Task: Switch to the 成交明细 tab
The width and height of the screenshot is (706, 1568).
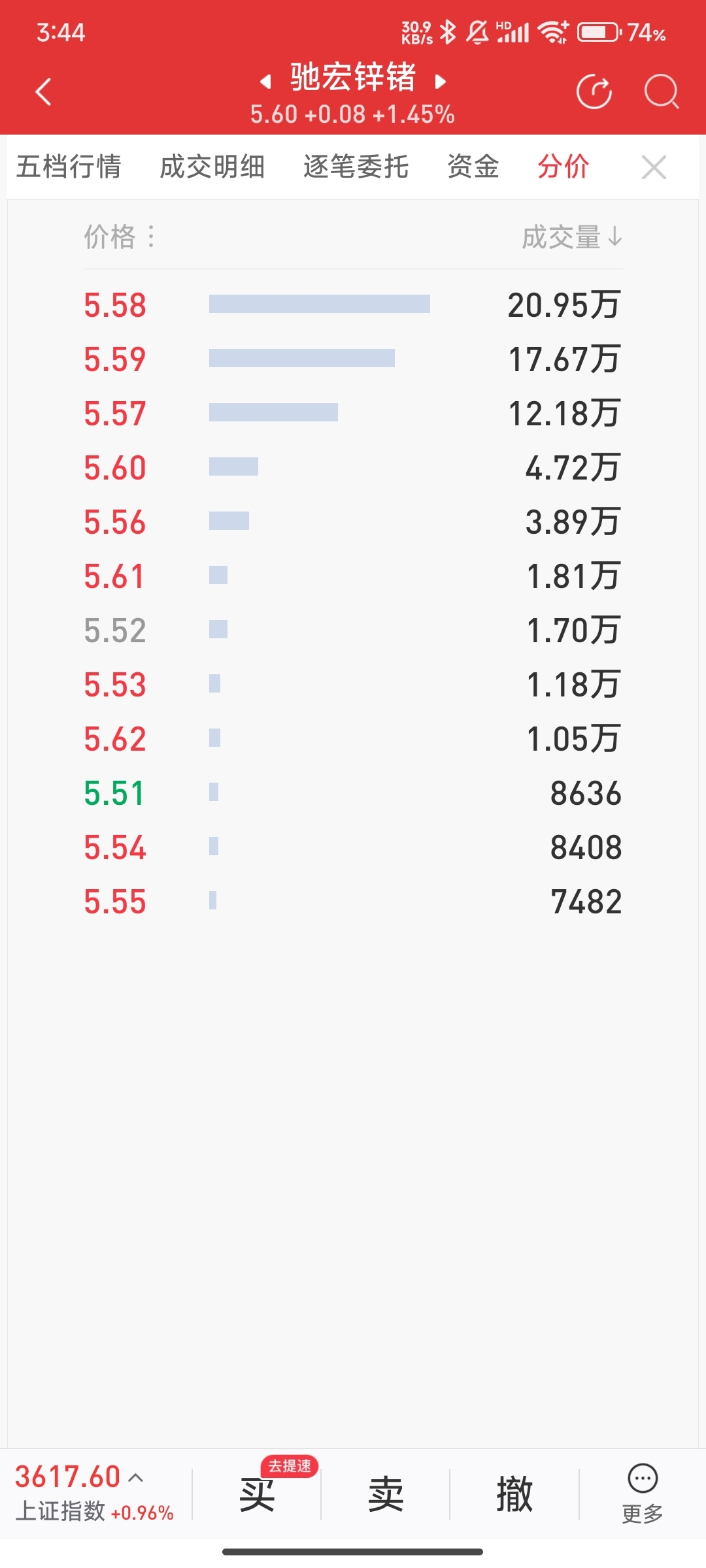Action: 212,167
